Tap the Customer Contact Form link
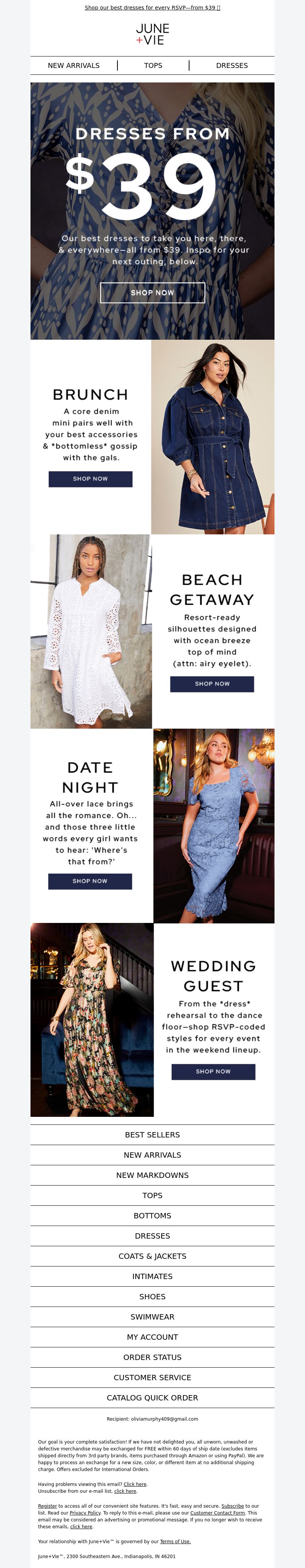Viewport: 305px width, 1568px height. point(218,1513)
